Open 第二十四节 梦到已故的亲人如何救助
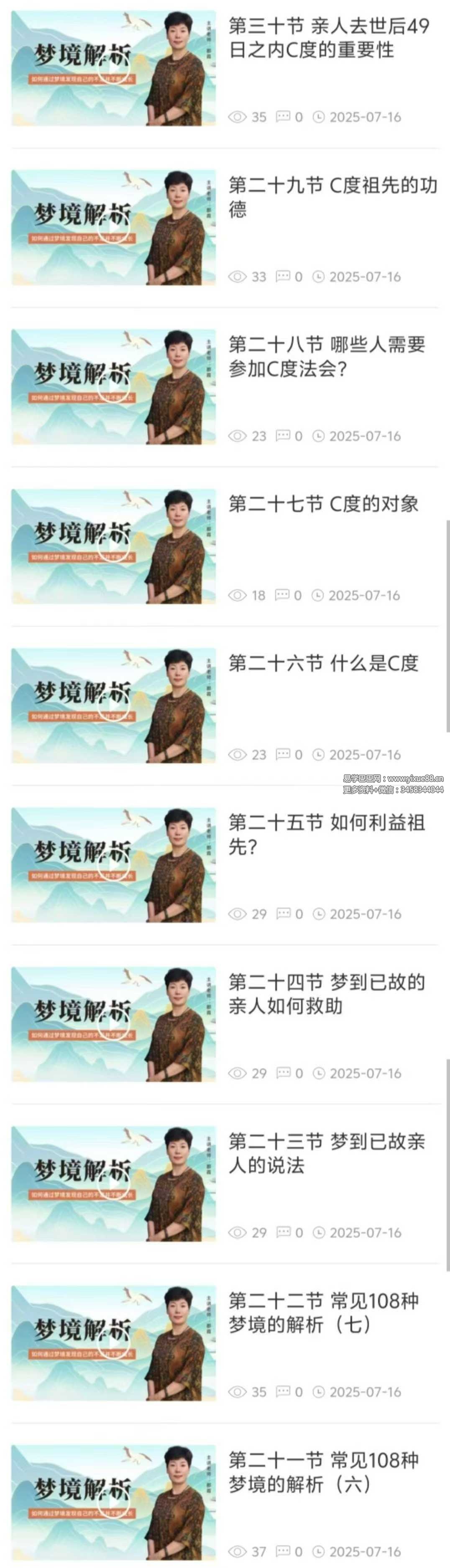 (x=326, y=994)
